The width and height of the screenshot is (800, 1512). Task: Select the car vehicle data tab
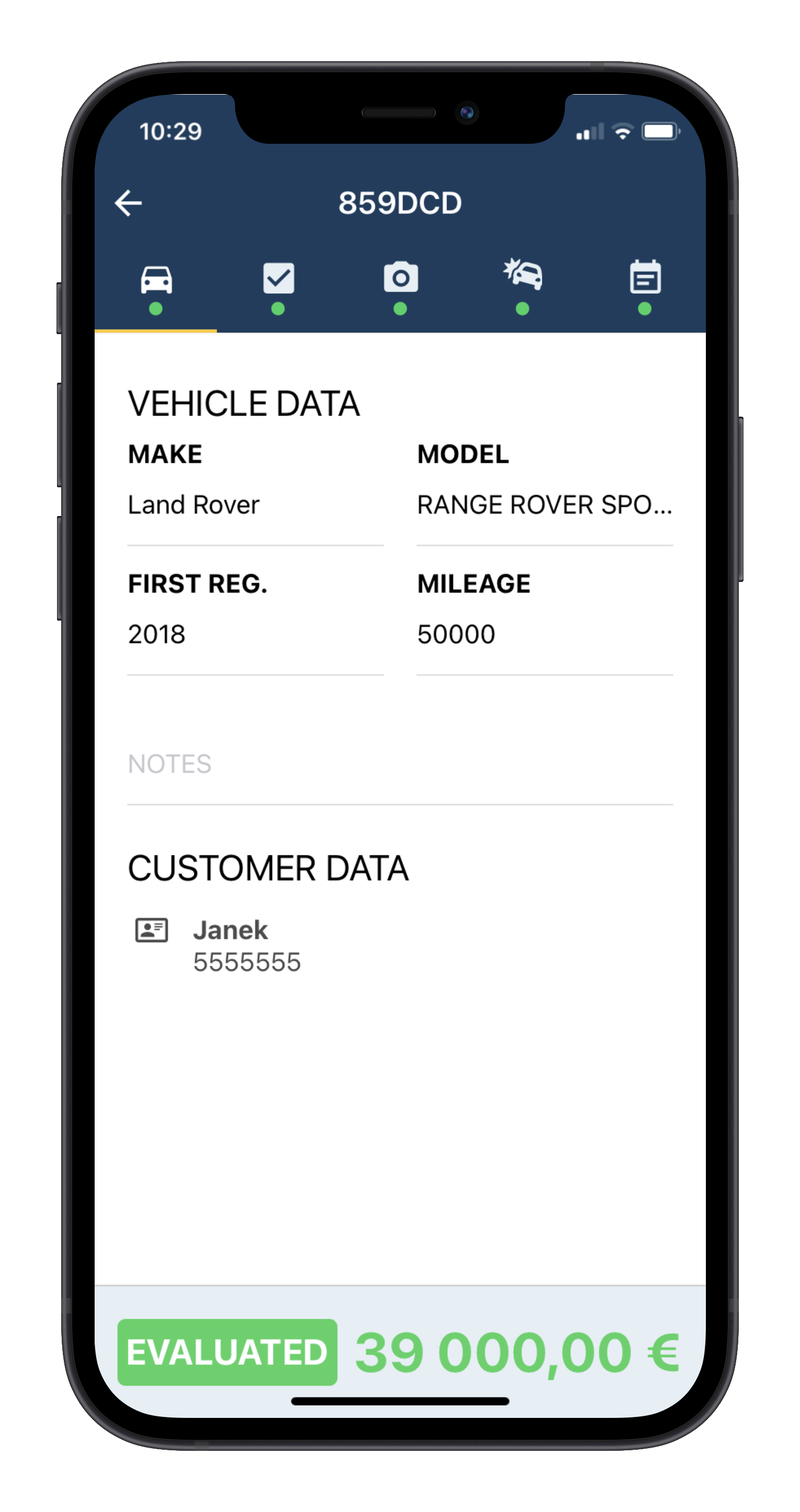156,279
